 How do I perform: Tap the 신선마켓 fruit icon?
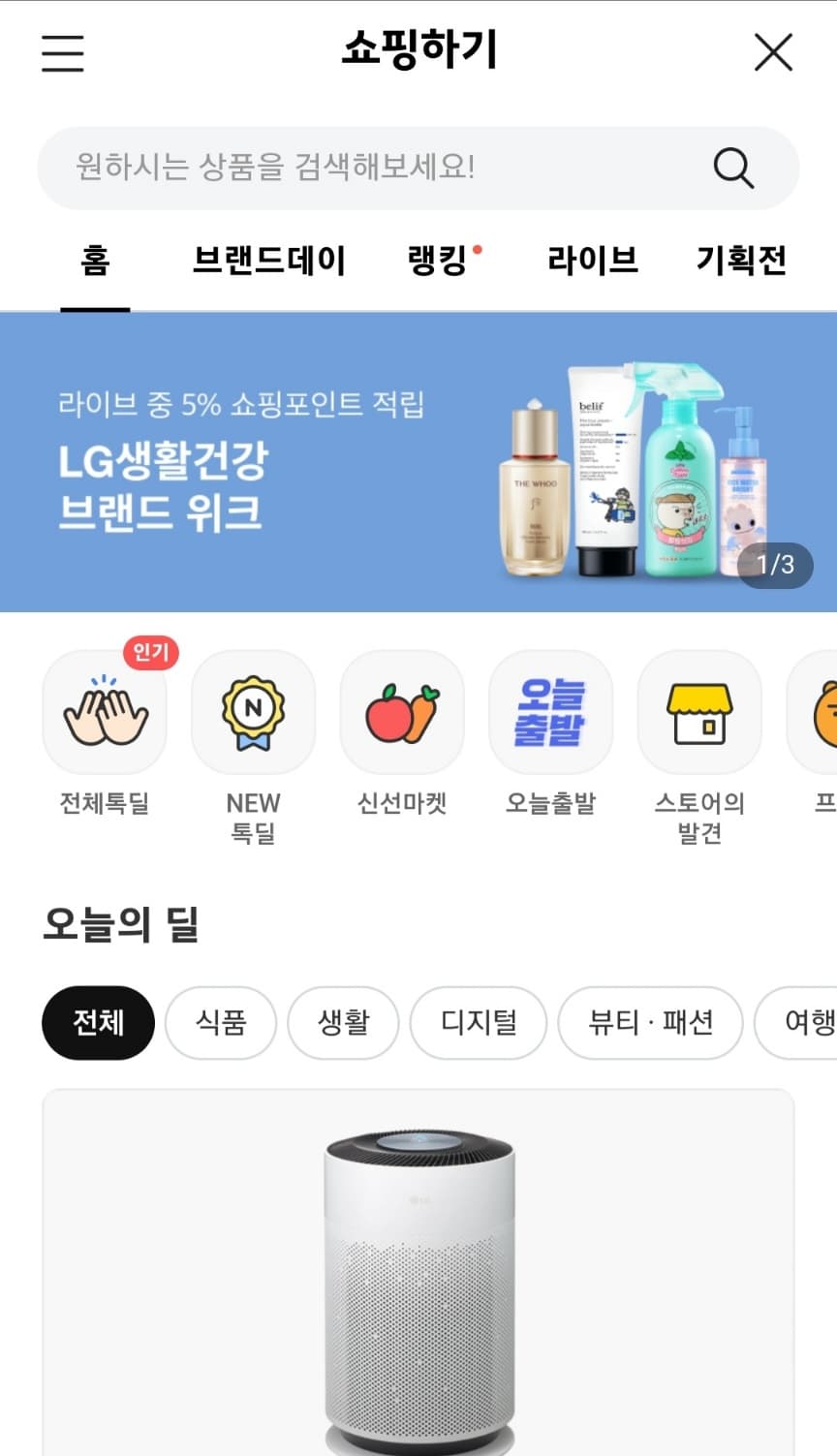click(x=401, y=712)
